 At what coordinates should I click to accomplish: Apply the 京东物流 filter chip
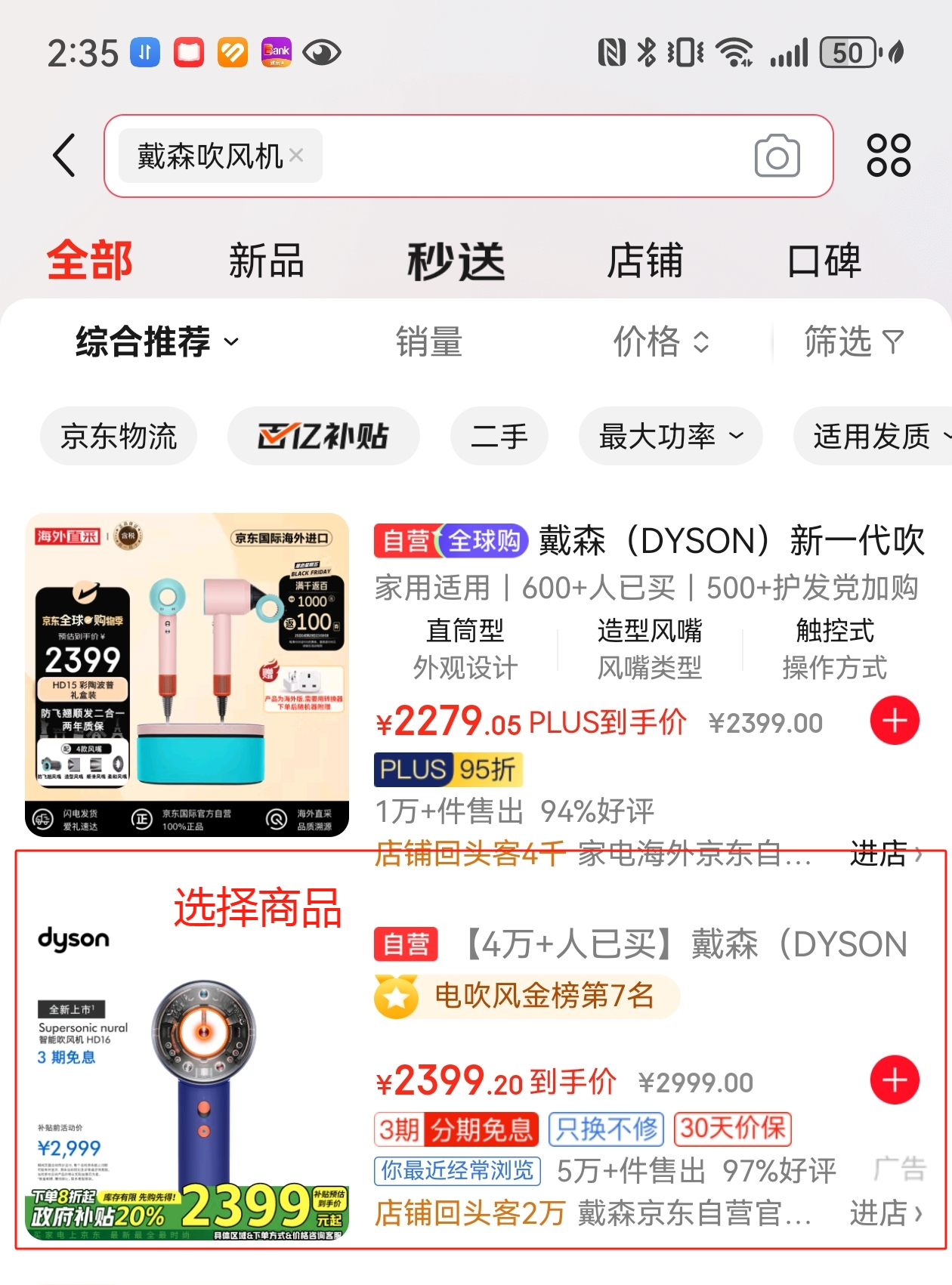pos(119,437)
